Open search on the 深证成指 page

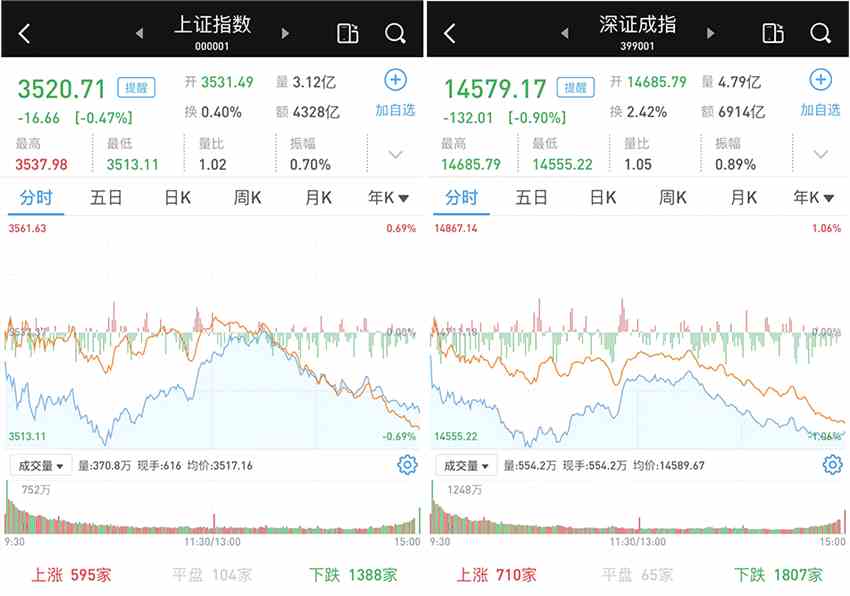820,33
